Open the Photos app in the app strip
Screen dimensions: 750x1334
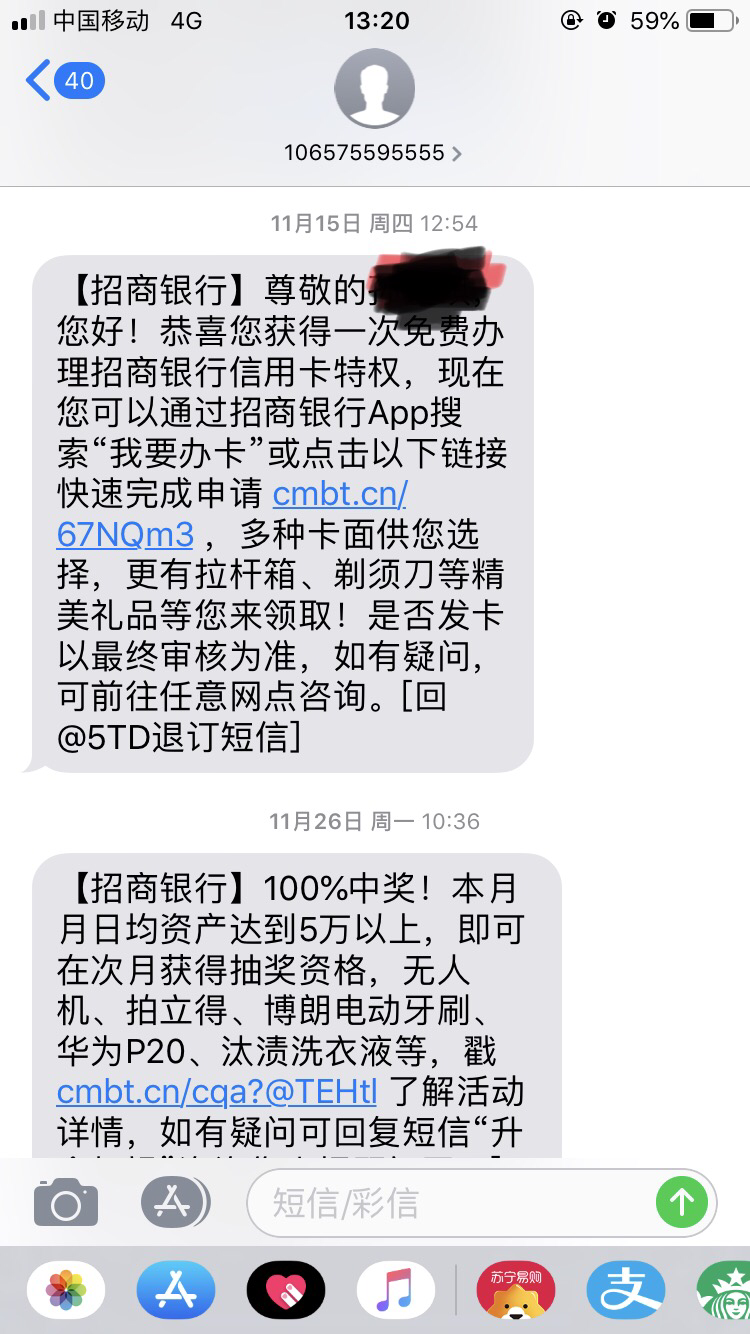click(x=66, y=1291)
